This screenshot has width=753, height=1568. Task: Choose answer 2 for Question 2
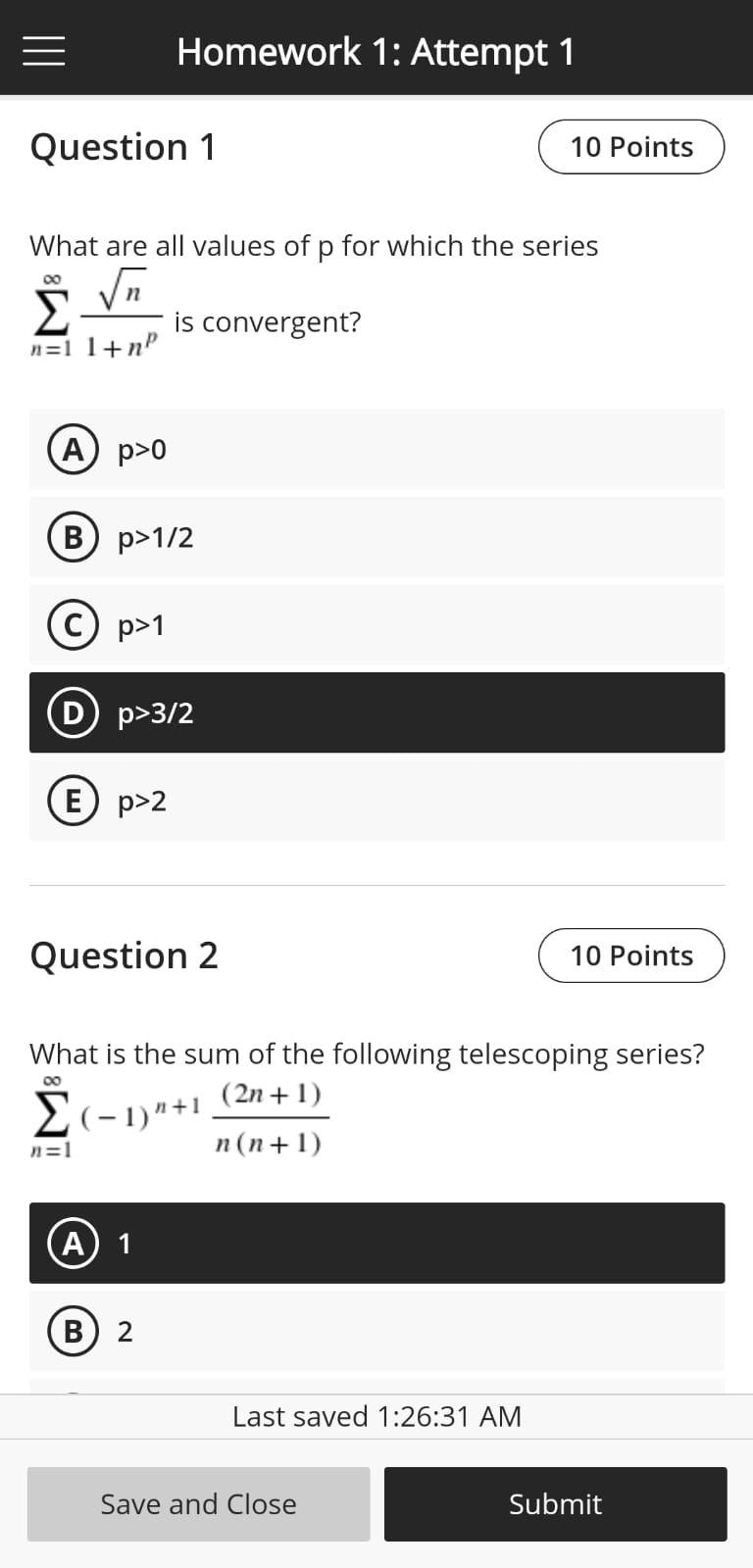tap(376, 1331)
